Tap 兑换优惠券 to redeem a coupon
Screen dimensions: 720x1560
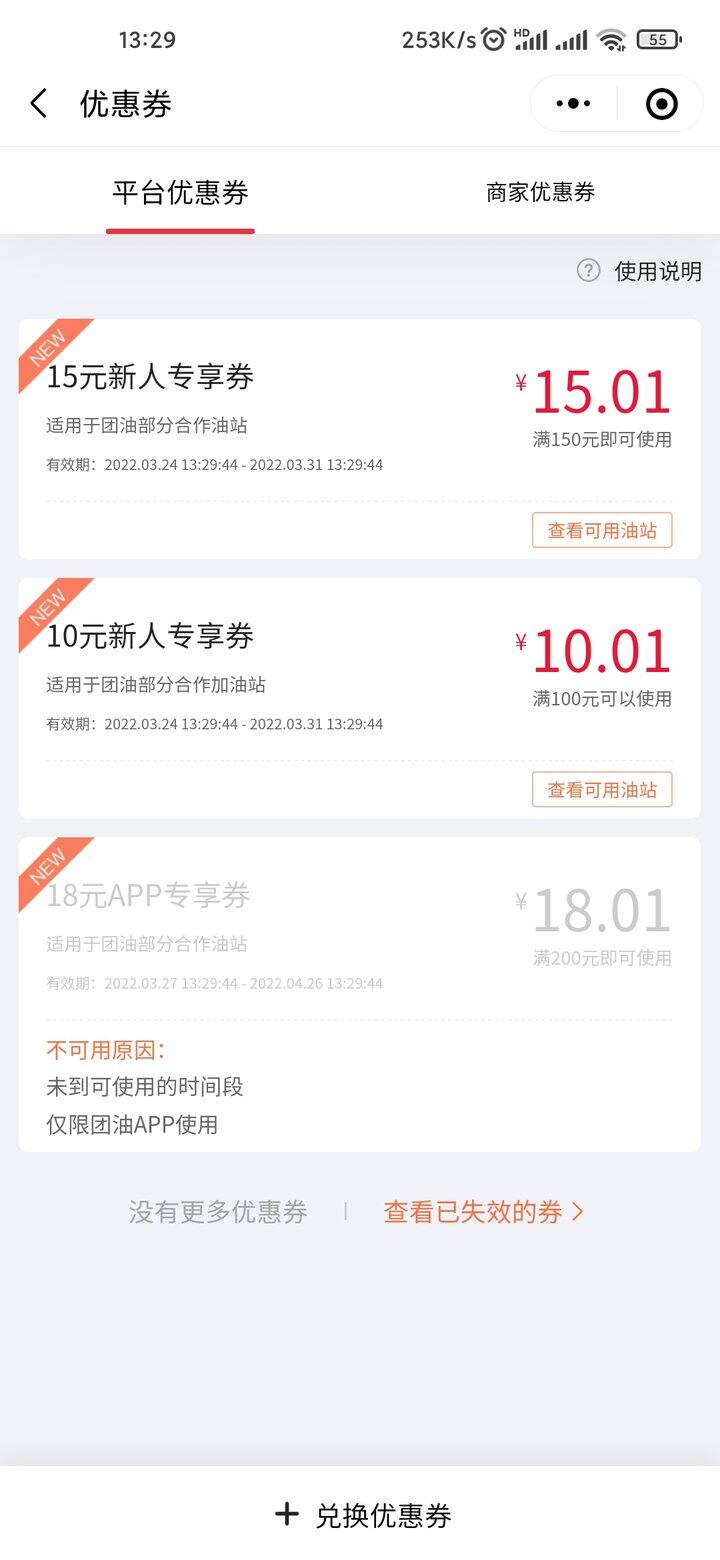[362, 1515]
